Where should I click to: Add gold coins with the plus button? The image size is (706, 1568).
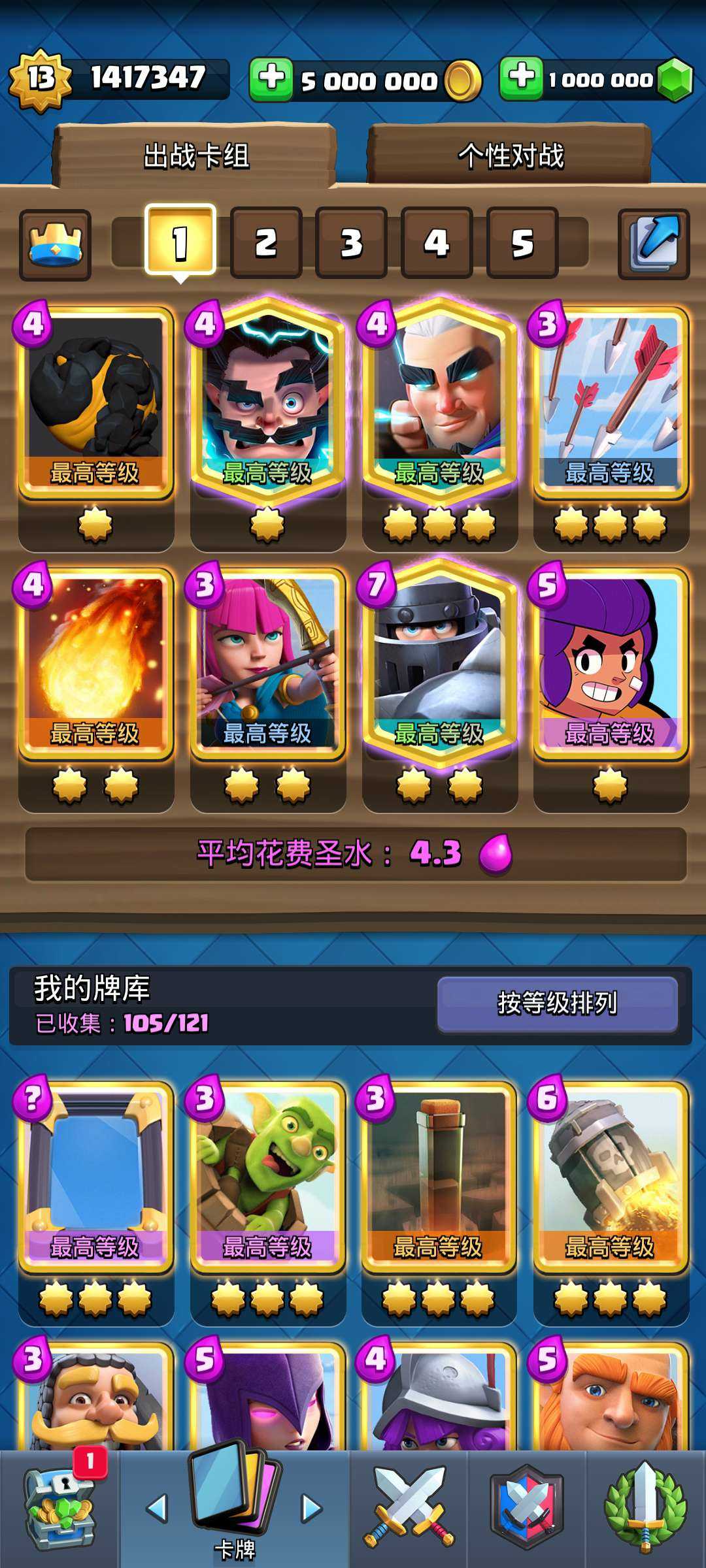click(x=271, y=80)
